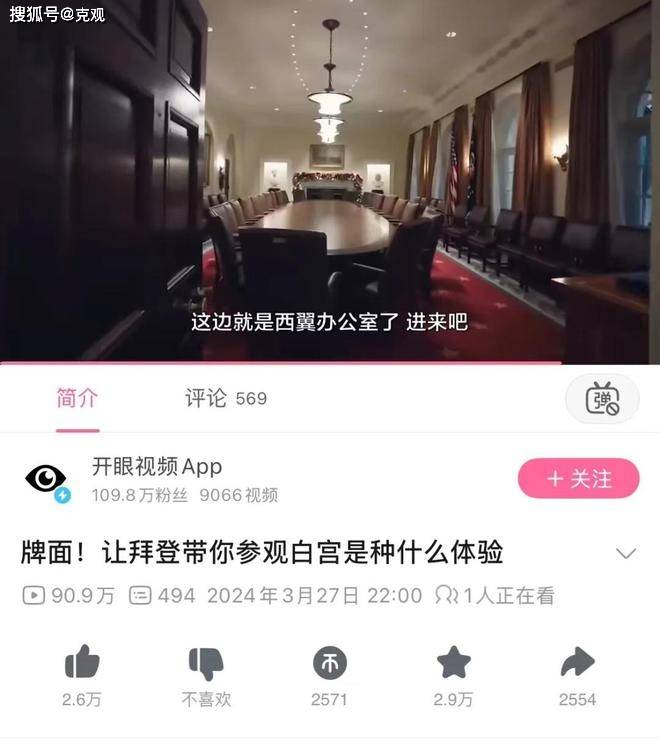Tap the video player to show controls

[330, 180]
